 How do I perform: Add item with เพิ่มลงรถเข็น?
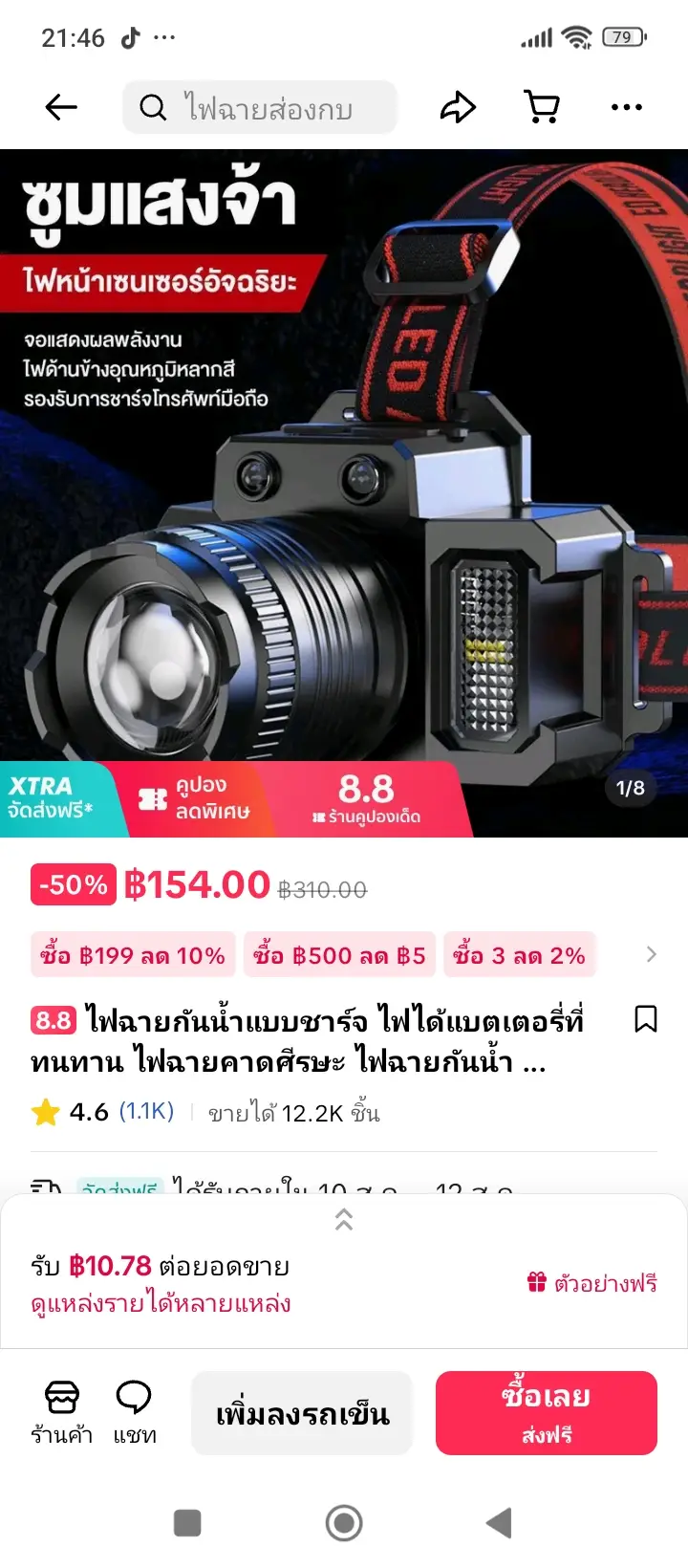302,1413
